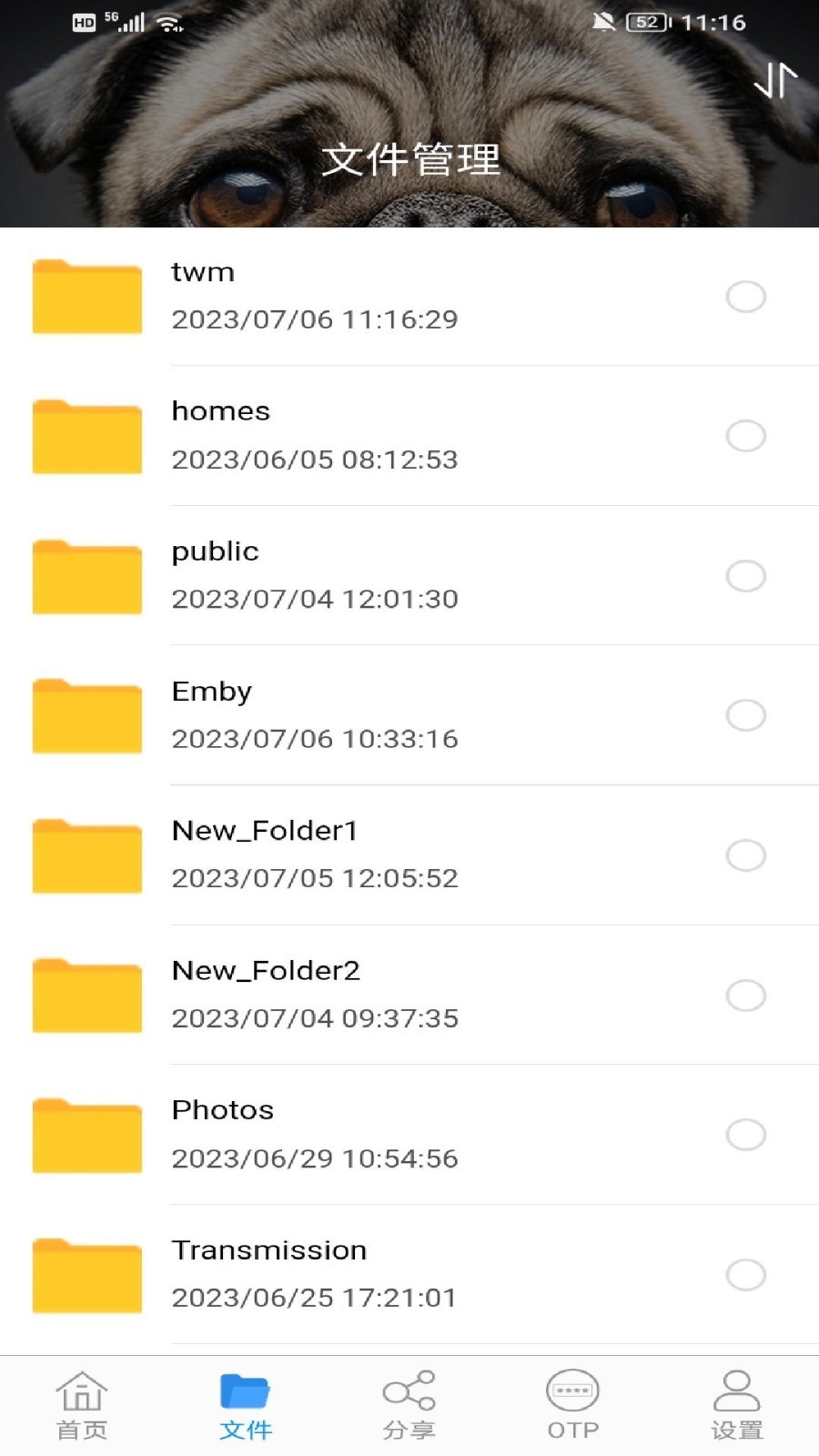This screenshot has width=819, height=1456.
Task: Tap the sort order icon
Action: pos(775,80)
